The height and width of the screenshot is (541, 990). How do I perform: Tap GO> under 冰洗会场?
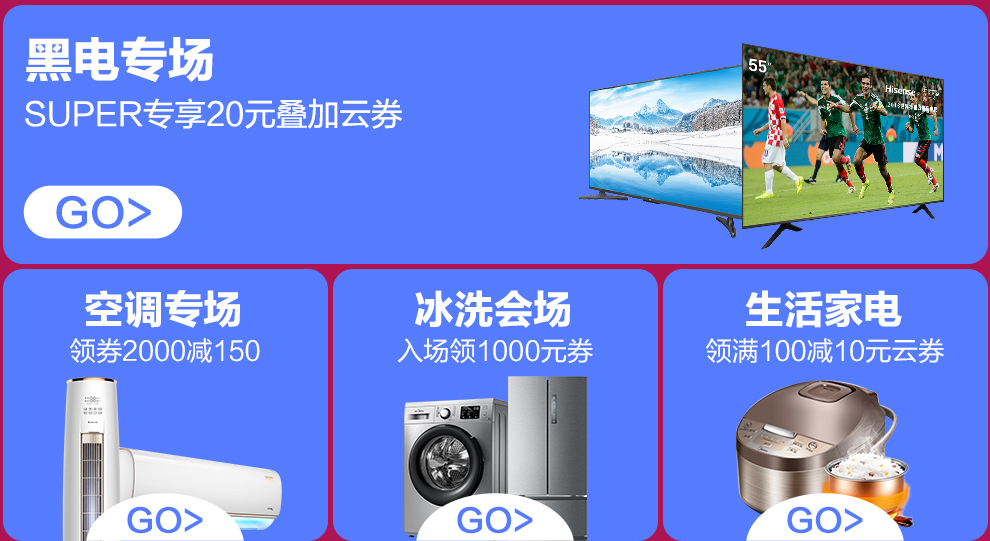[x=494, y=521]
